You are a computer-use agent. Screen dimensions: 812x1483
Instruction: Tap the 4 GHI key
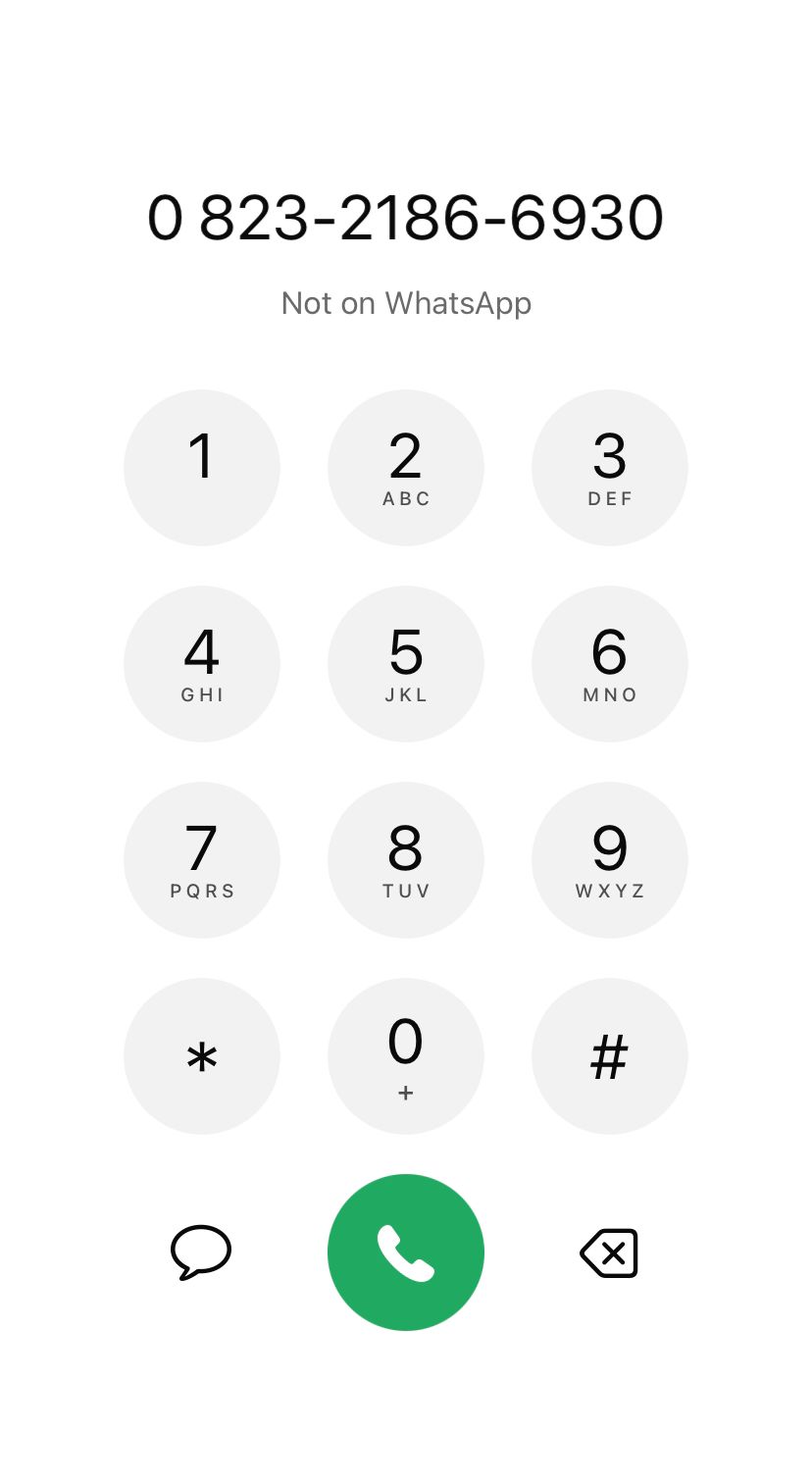coord(202,663)
